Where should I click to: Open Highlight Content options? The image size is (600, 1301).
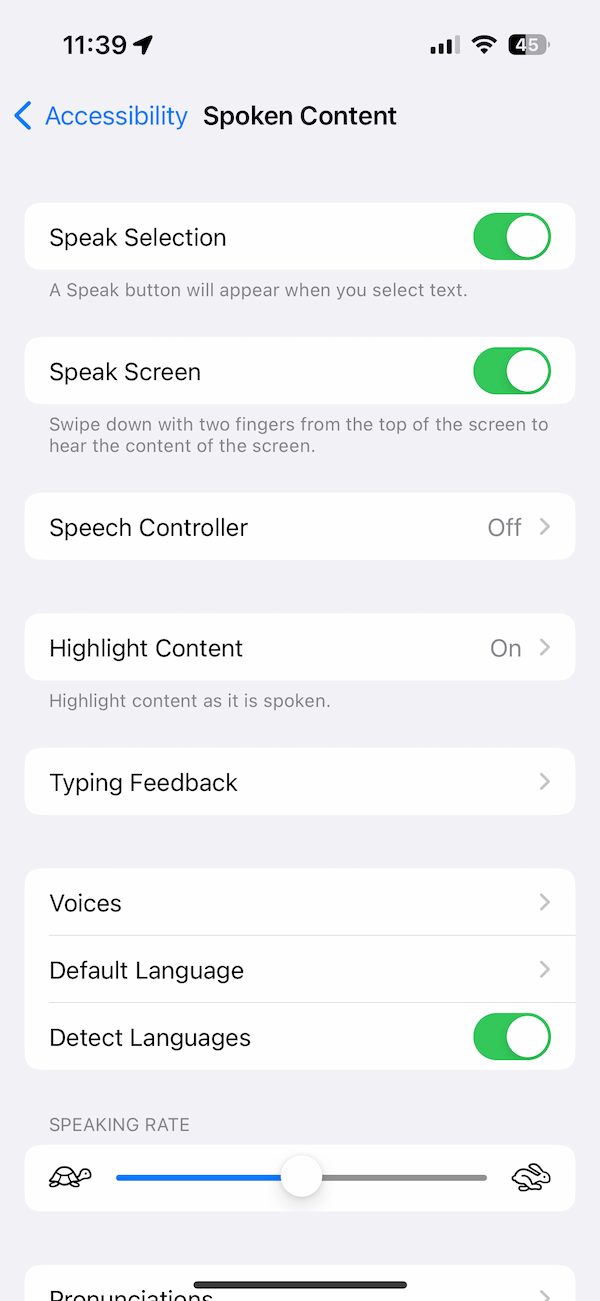300,648
